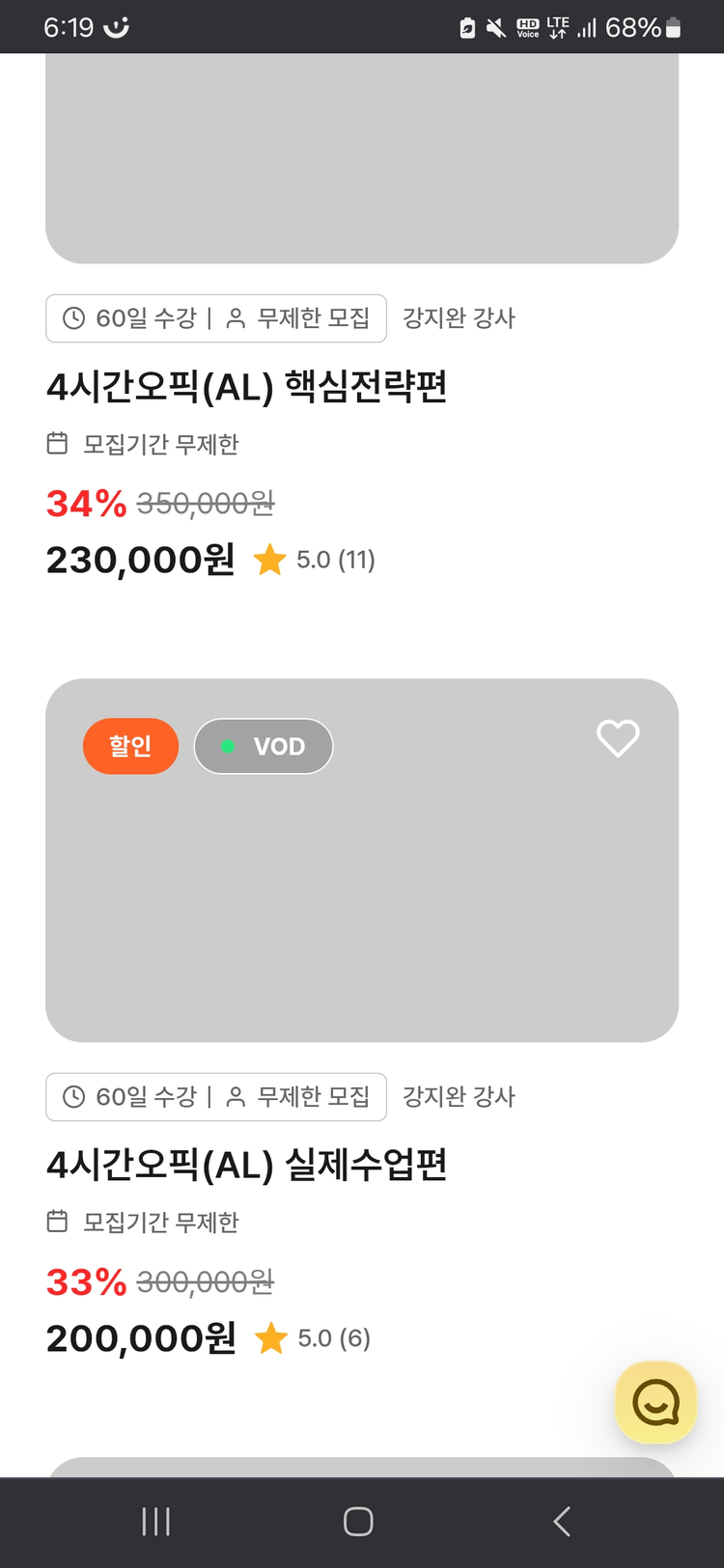Open the chat support floating button
Screen dimensions: 724x1568
[x=656, y=1402]
